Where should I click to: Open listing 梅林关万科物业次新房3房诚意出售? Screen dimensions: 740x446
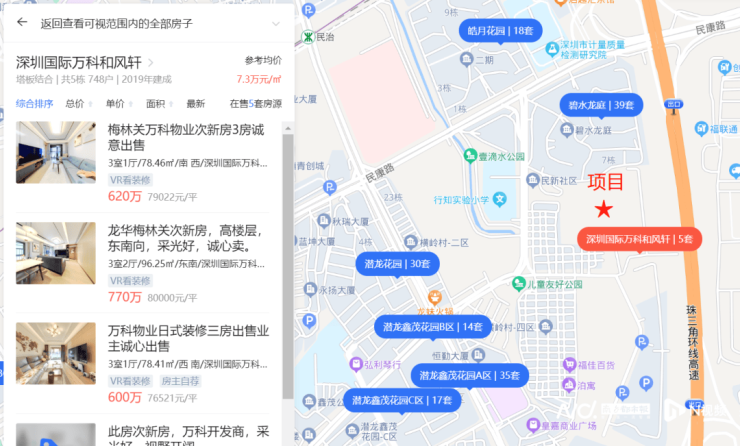coord(188,136)
